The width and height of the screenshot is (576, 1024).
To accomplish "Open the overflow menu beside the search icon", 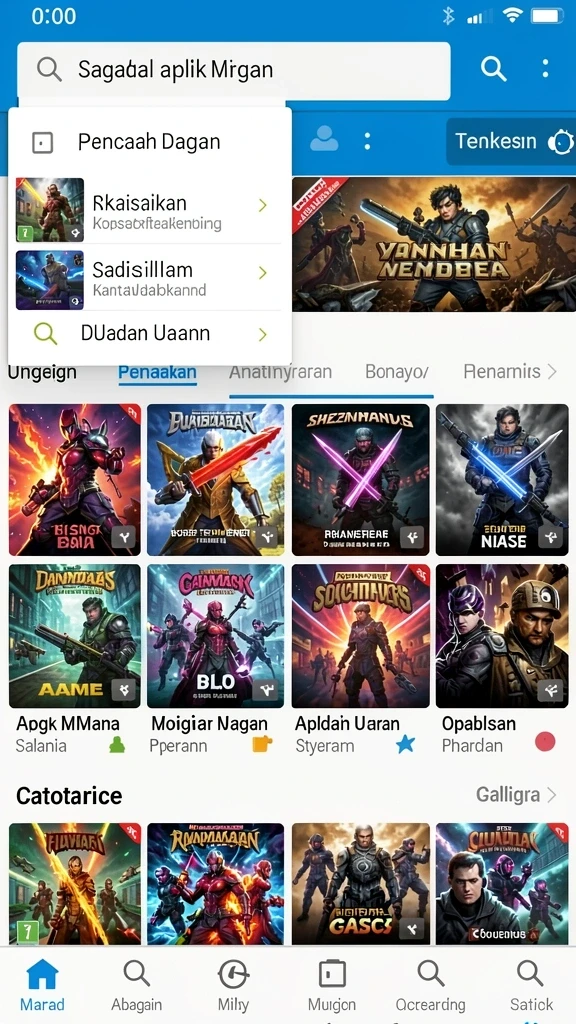I will (x=545, y=69).
